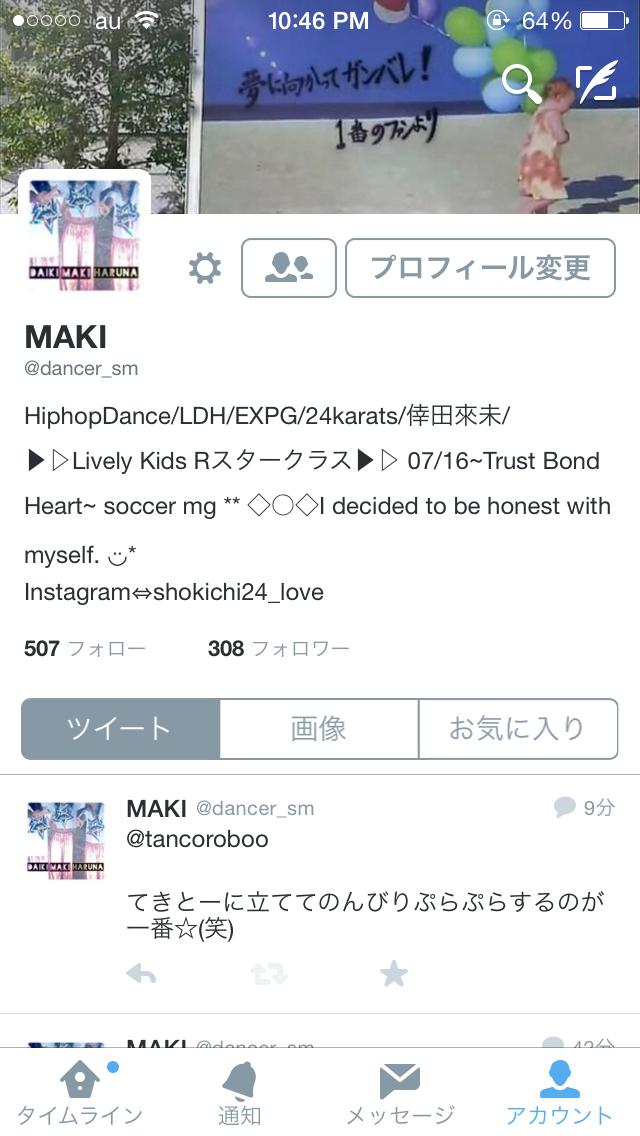Retweet the @tancoroboo tweet
The width and height of the screenshot is (640, 1136).
pyautogui.click(x=268, y=974)
